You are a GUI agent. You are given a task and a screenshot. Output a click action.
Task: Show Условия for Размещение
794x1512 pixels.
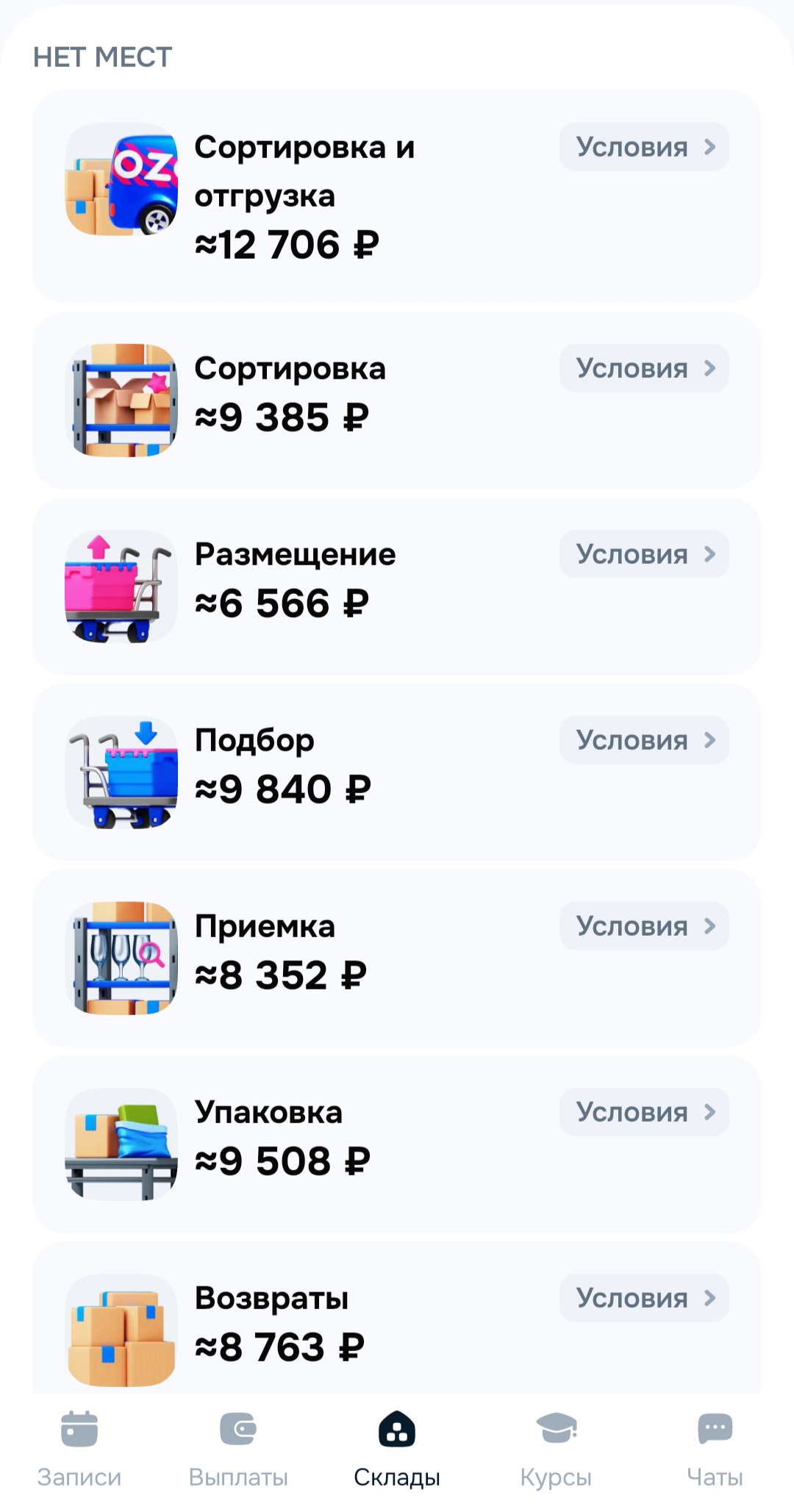[644, 554]
